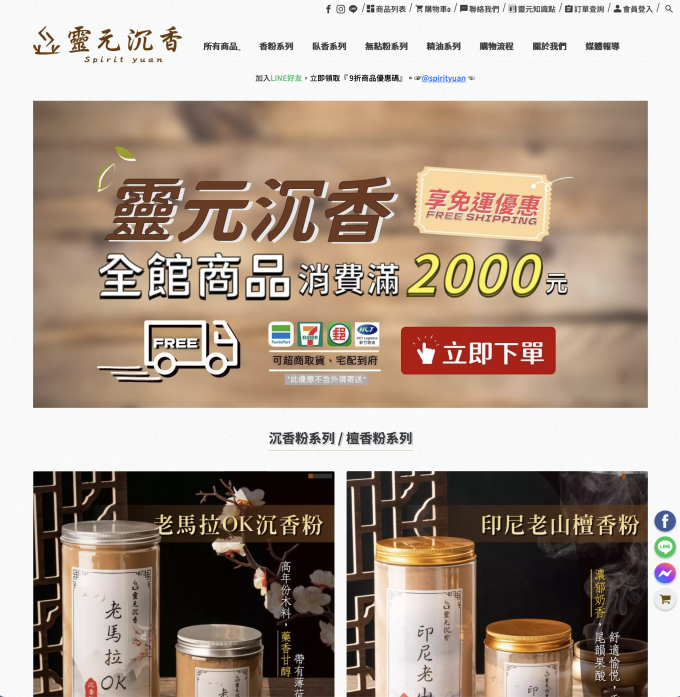Open the 老馬拉OK沉香粉 product card
The image size is (680, 697).
tap(184, 584)
